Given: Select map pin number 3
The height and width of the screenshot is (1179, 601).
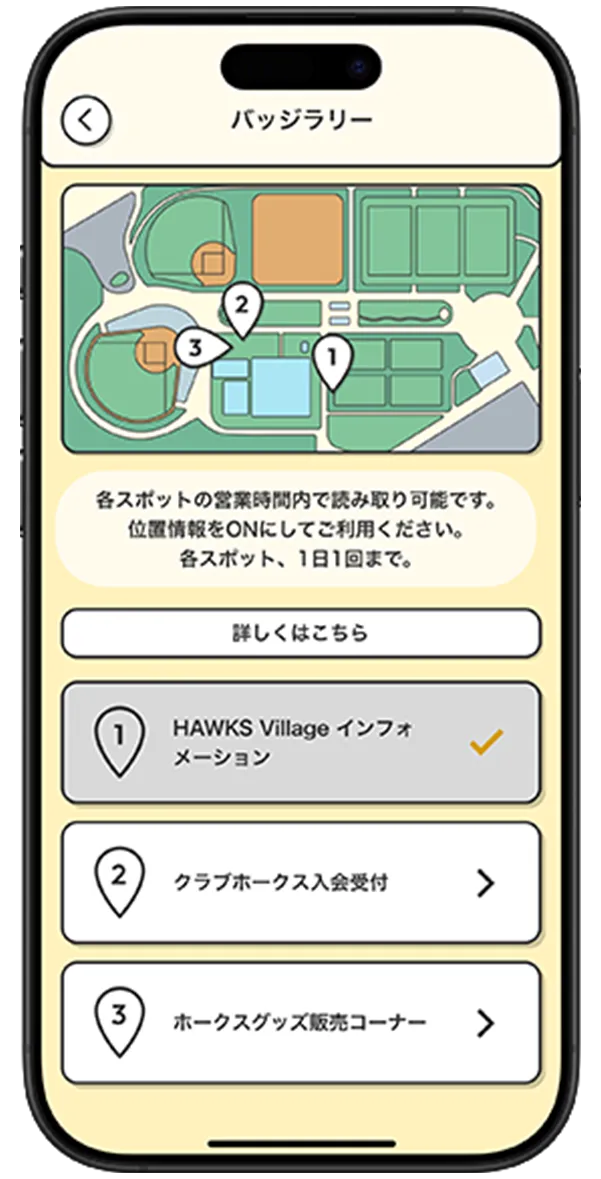Looking at the screenshot, I should [200, 347].
